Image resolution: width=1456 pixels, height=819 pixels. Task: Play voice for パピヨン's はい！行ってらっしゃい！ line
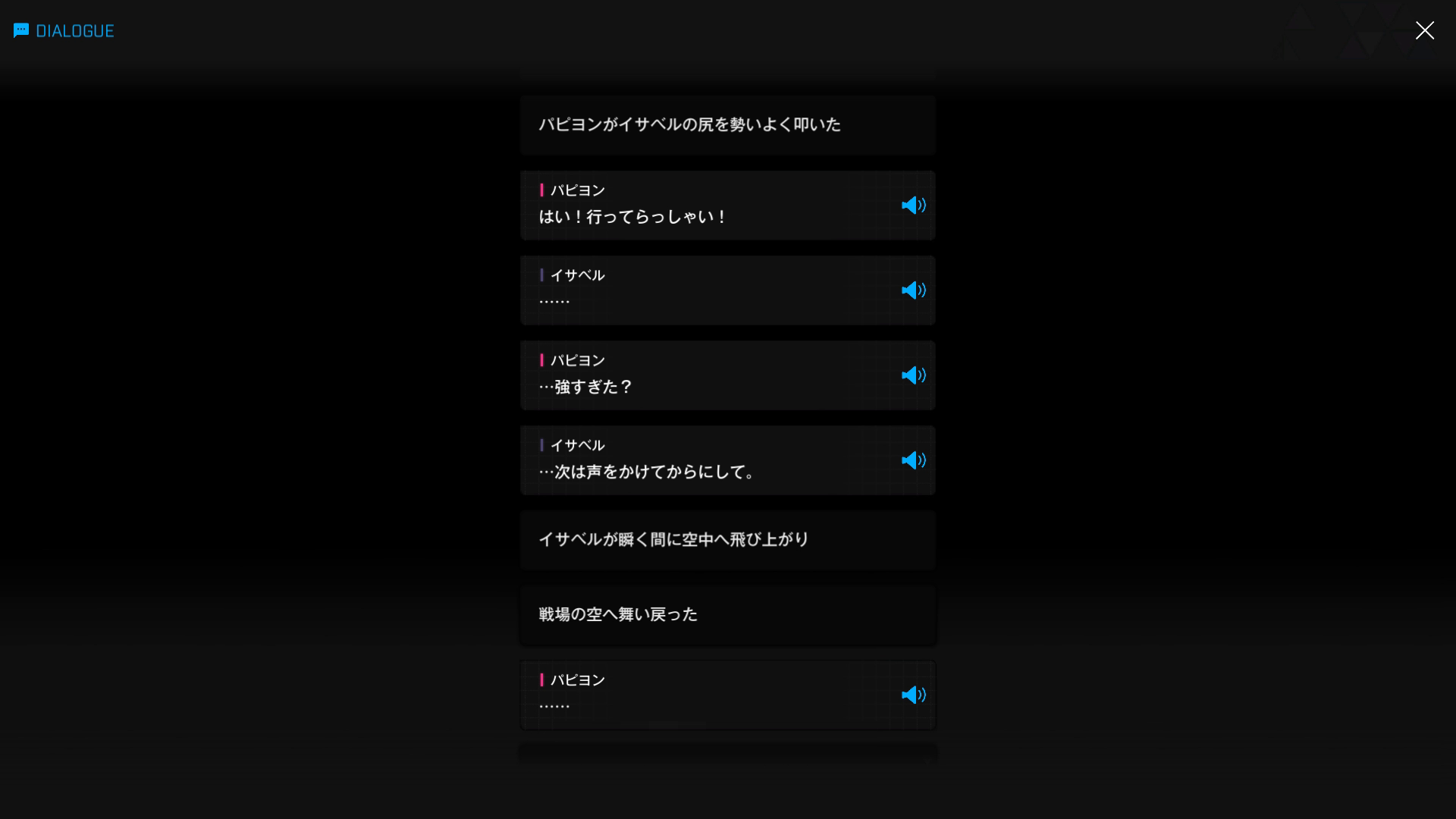coord(913,206)
